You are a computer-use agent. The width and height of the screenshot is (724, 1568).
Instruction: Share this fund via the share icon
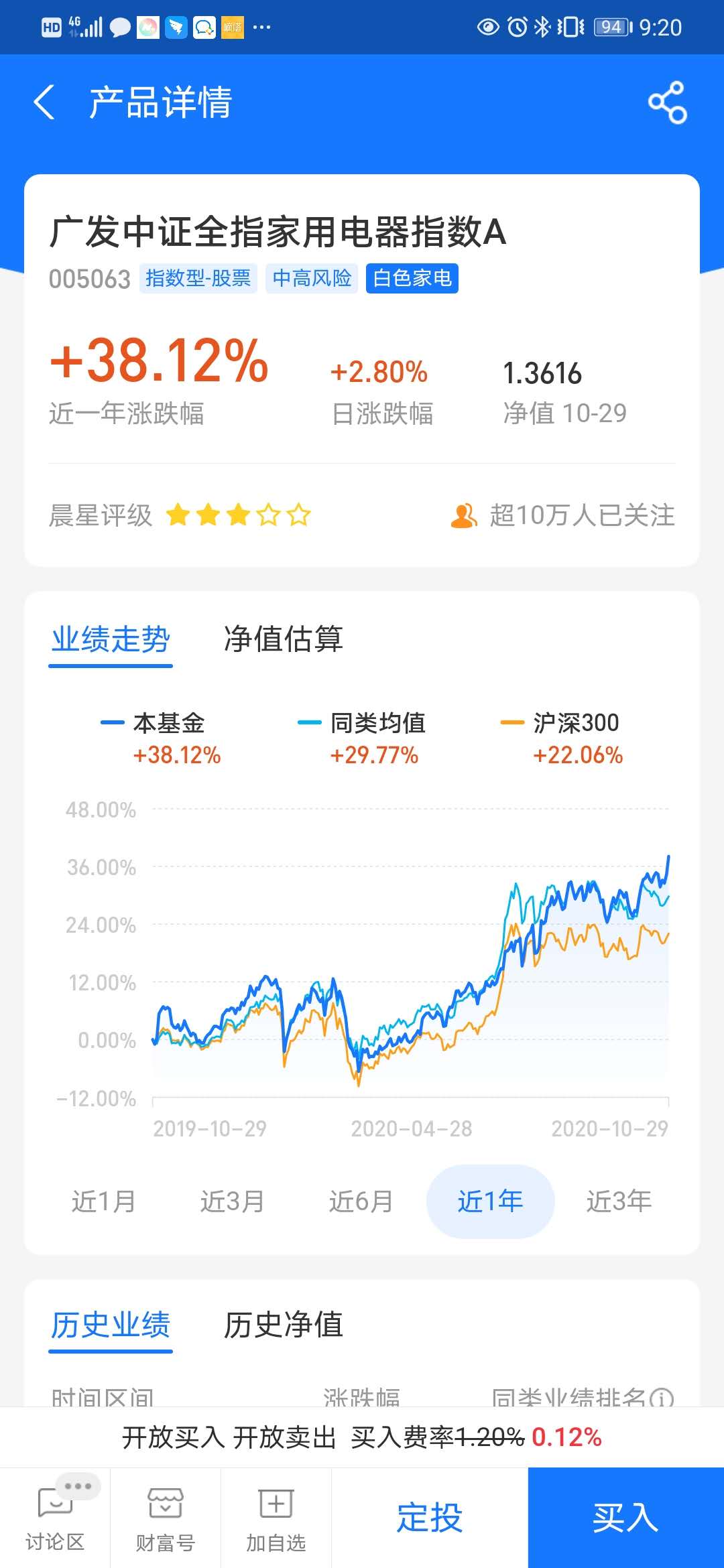click(667, 103)
